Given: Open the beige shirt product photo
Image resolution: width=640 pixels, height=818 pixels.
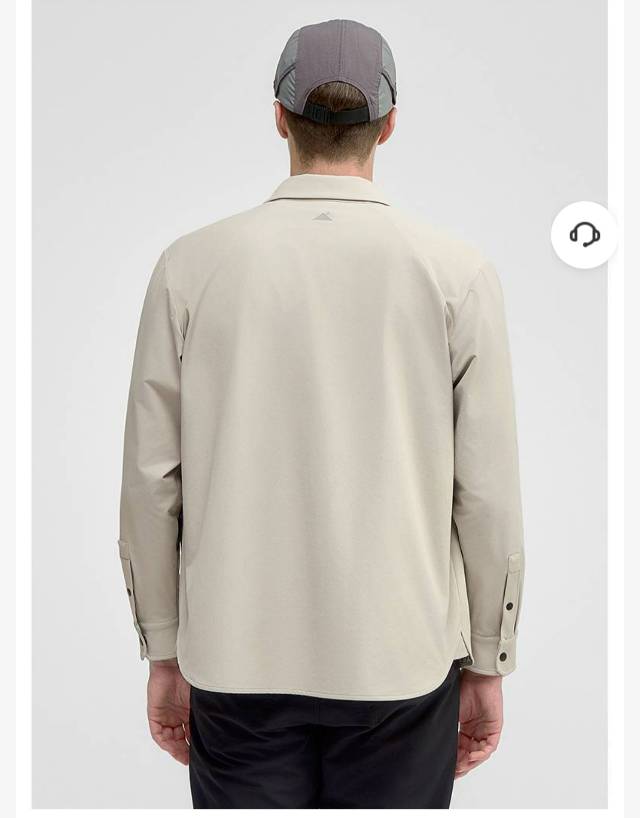Looking at the screenshot, I should pyautogui.click(x=320, y=420).
